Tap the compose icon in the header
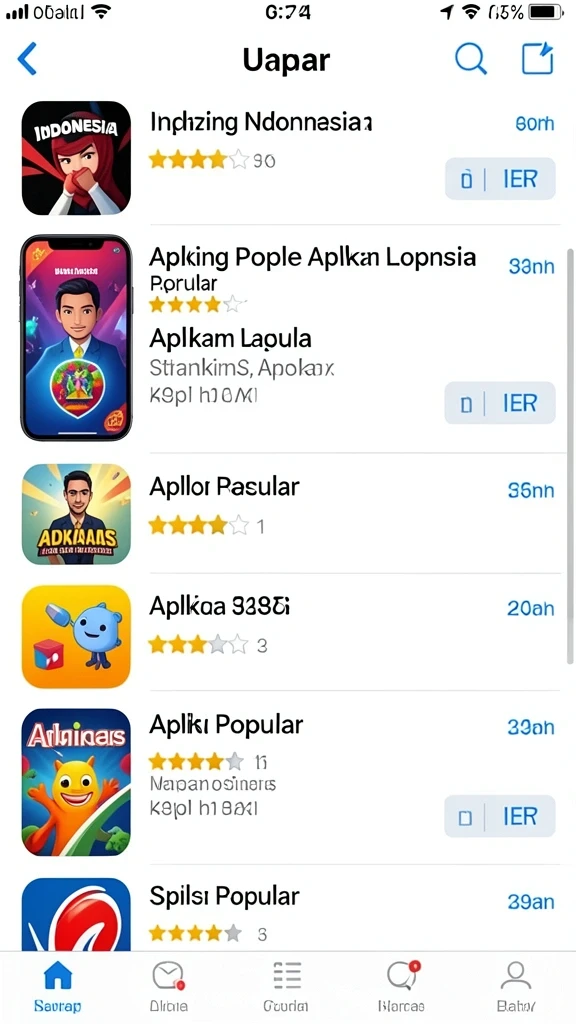The image size is (576, 1024). 538,59
